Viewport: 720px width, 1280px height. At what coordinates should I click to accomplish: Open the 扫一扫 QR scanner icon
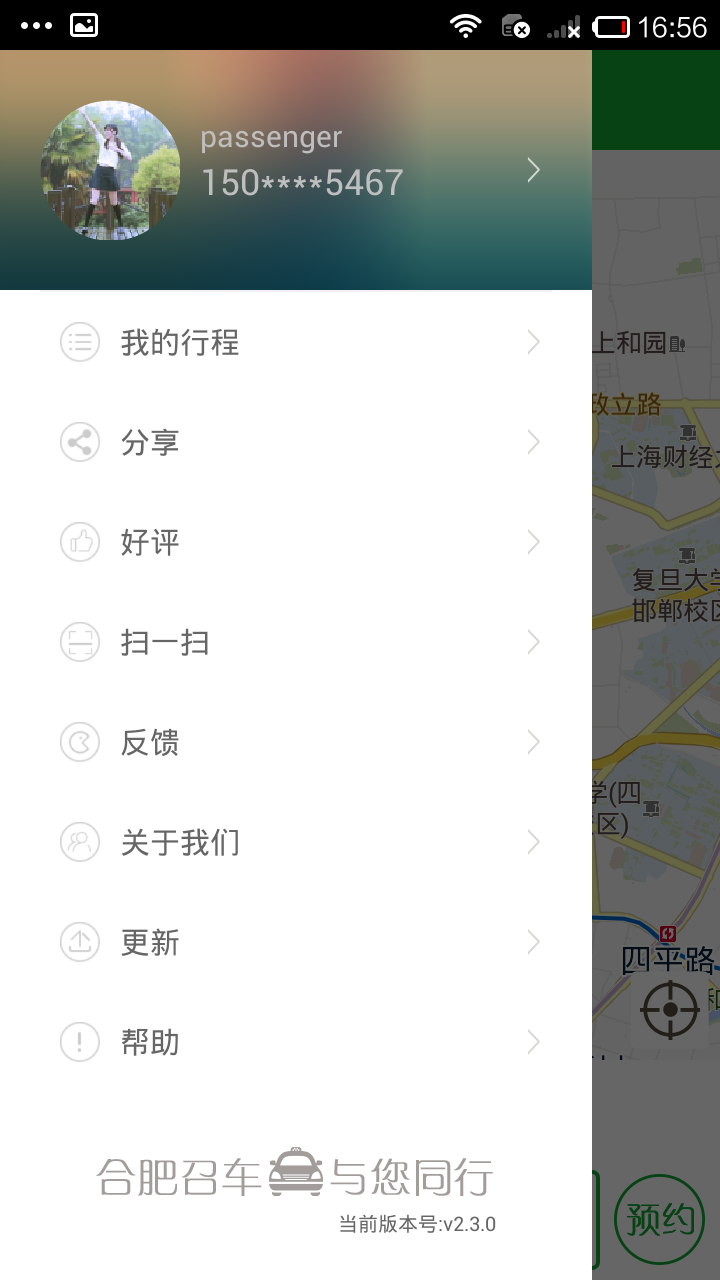pyautogui.click(x=80, y=642)
